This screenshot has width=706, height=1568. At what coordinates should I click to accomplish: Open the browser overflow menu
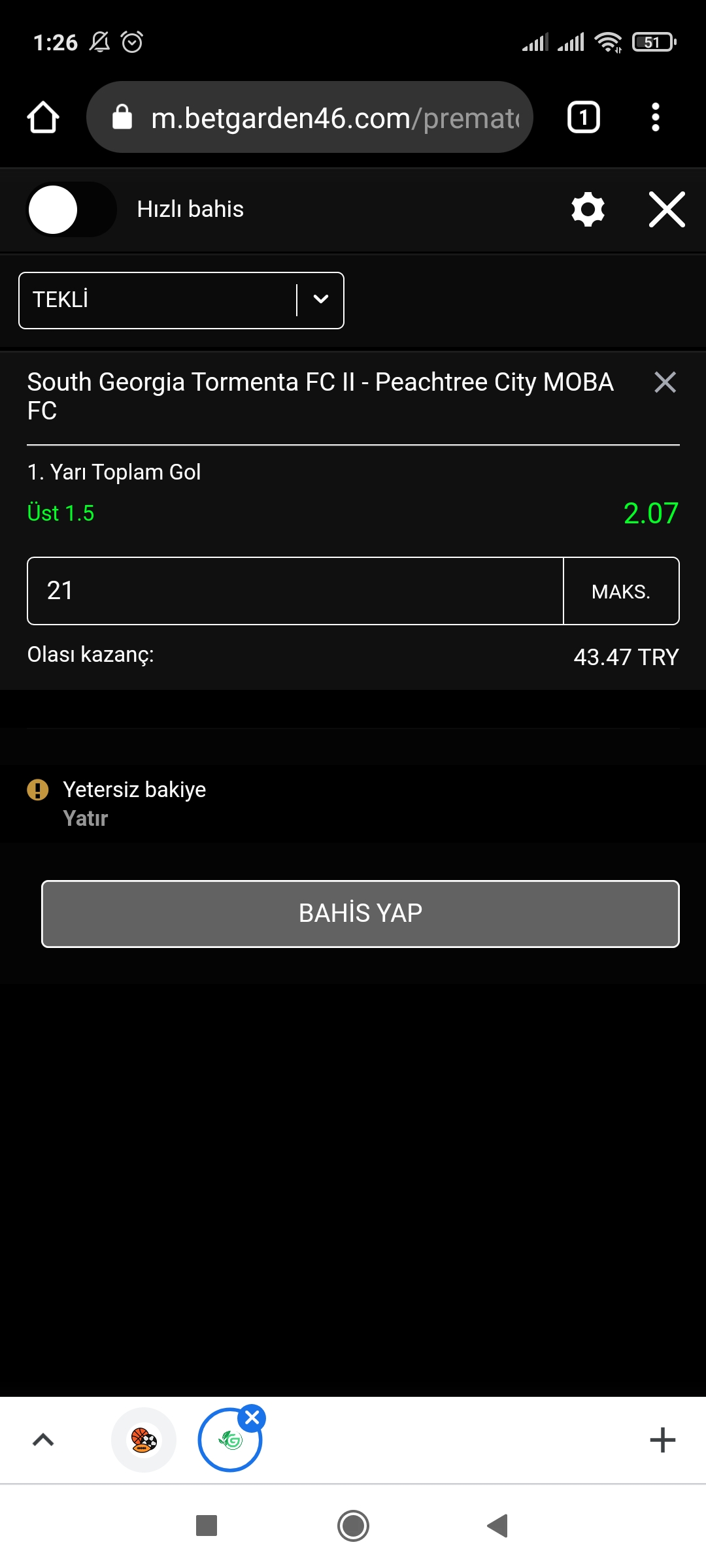[x=656, y=118]
